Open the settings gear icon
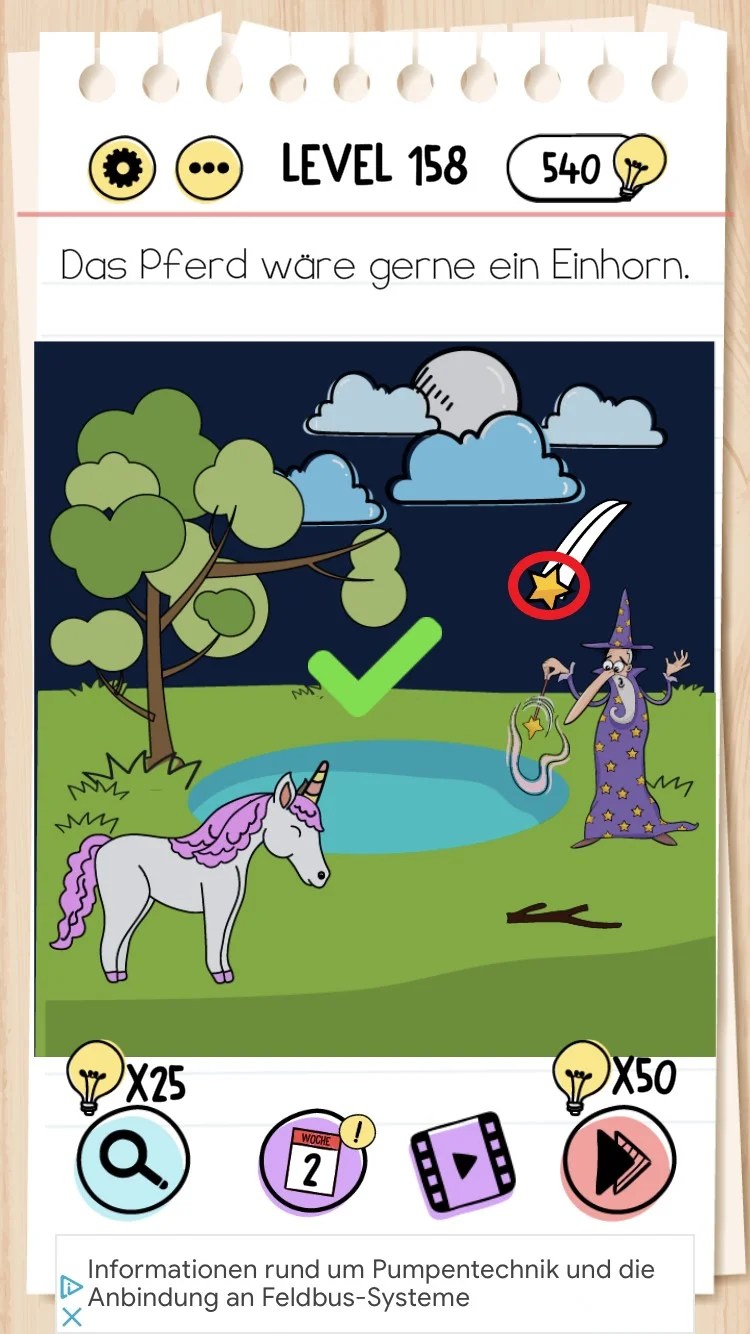This screenshot has height=1334, width=750. (x=122, y=168)
